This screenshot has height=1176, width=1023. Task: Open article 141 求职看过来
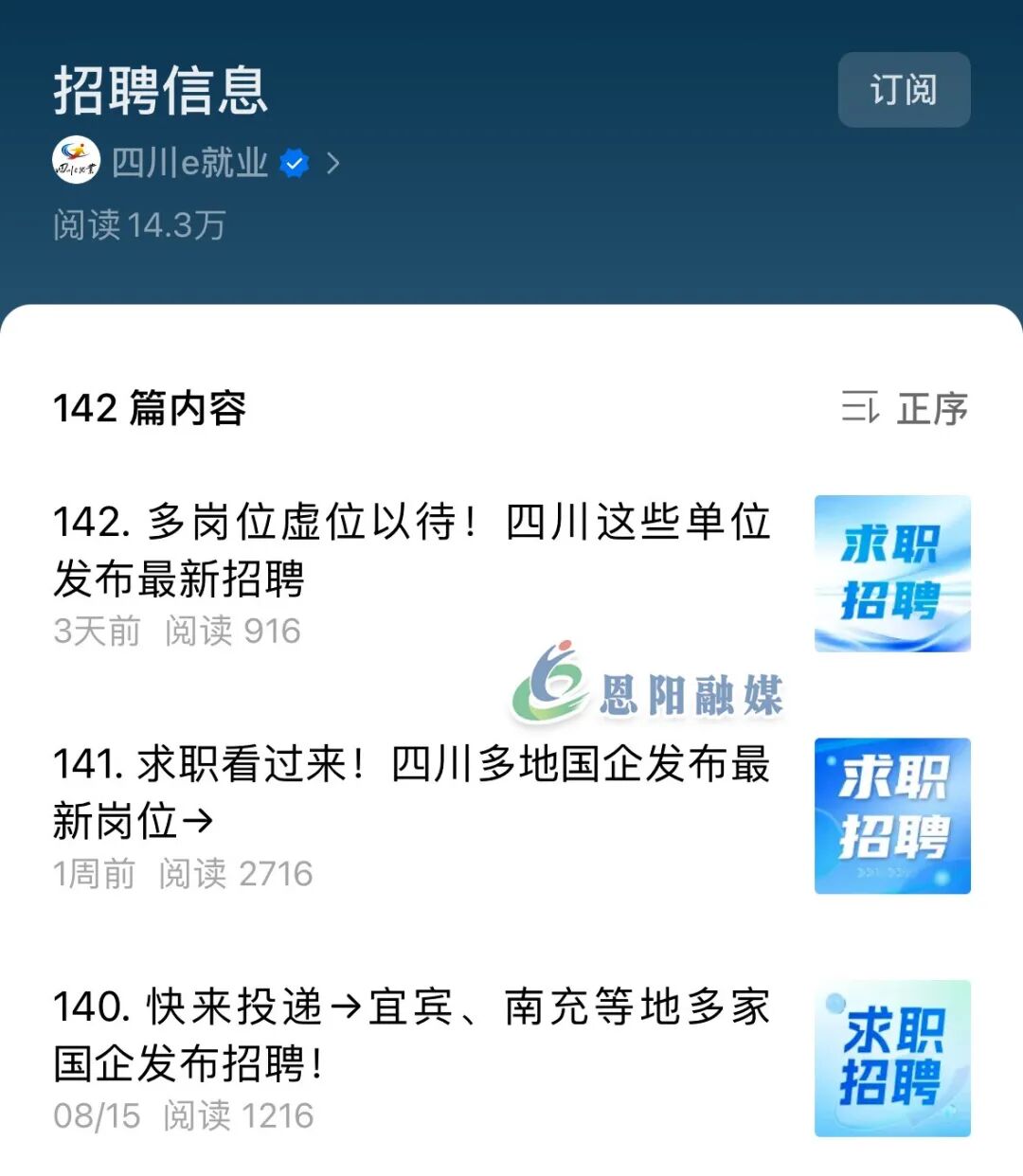tap(412, 793)
